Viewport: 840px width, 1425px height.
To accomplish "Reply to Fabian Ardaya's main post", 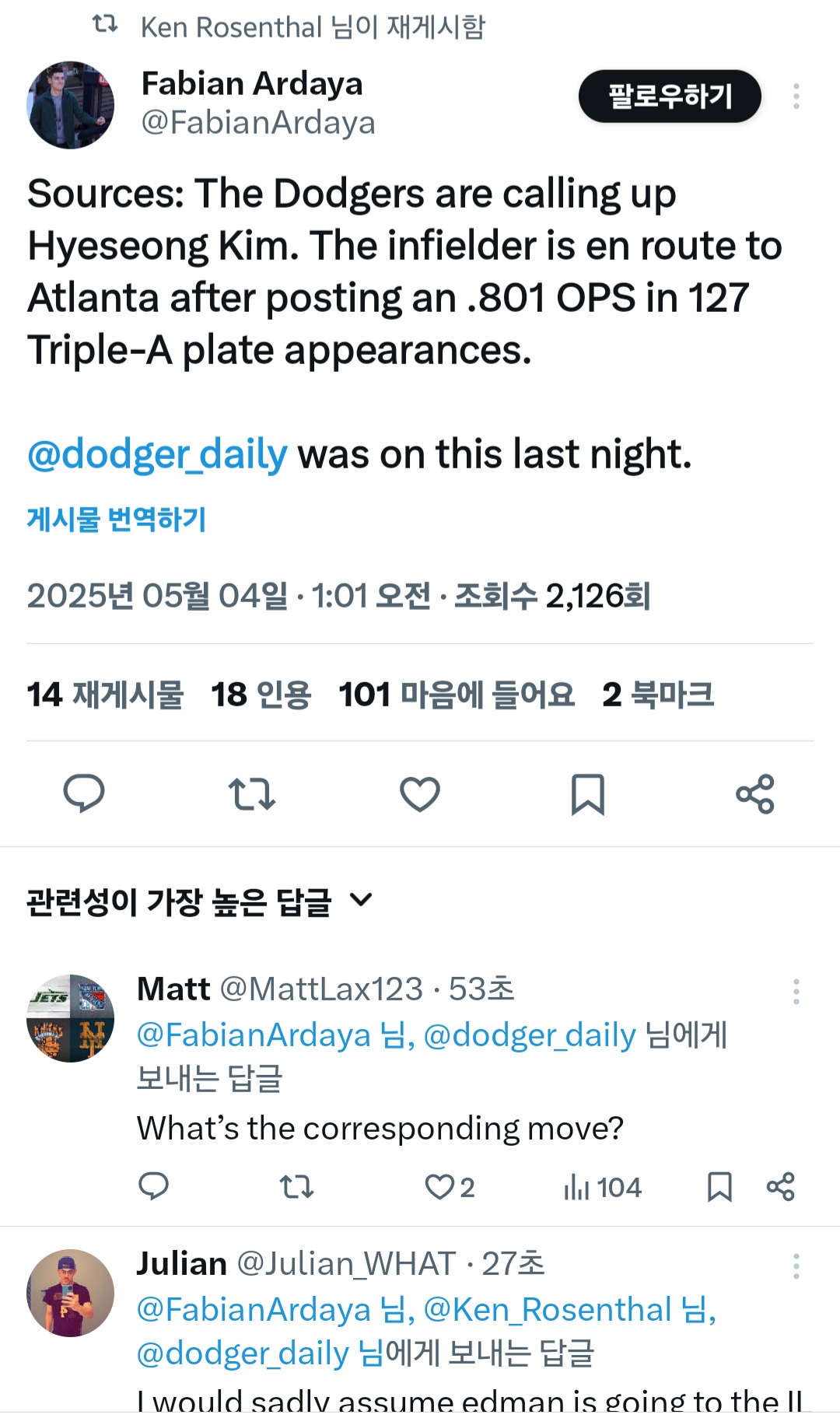I will coord(84,793).
